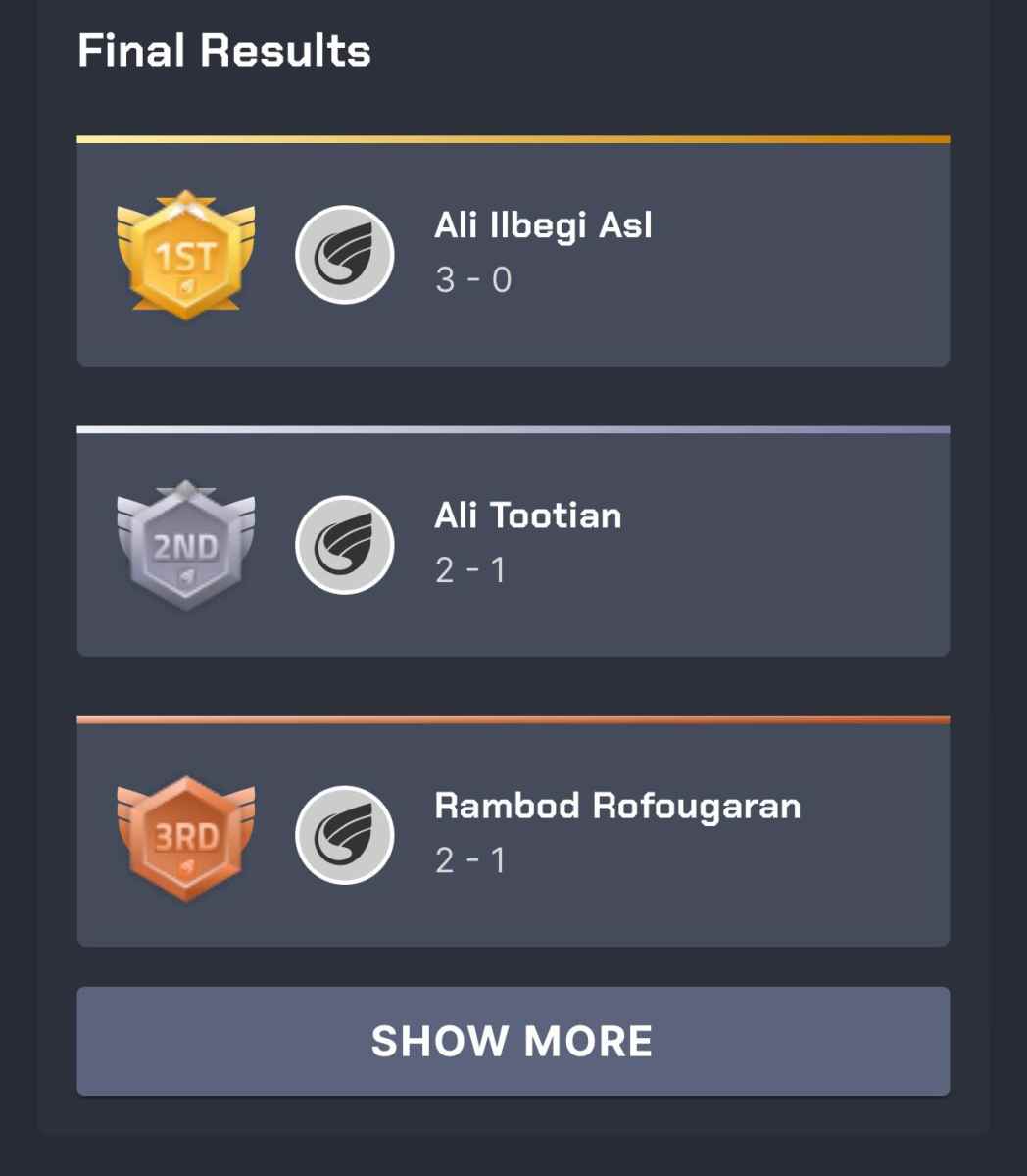Tap the SHOW MORE button
The image size is (1027, 1176).
(x=513, y=1041)
